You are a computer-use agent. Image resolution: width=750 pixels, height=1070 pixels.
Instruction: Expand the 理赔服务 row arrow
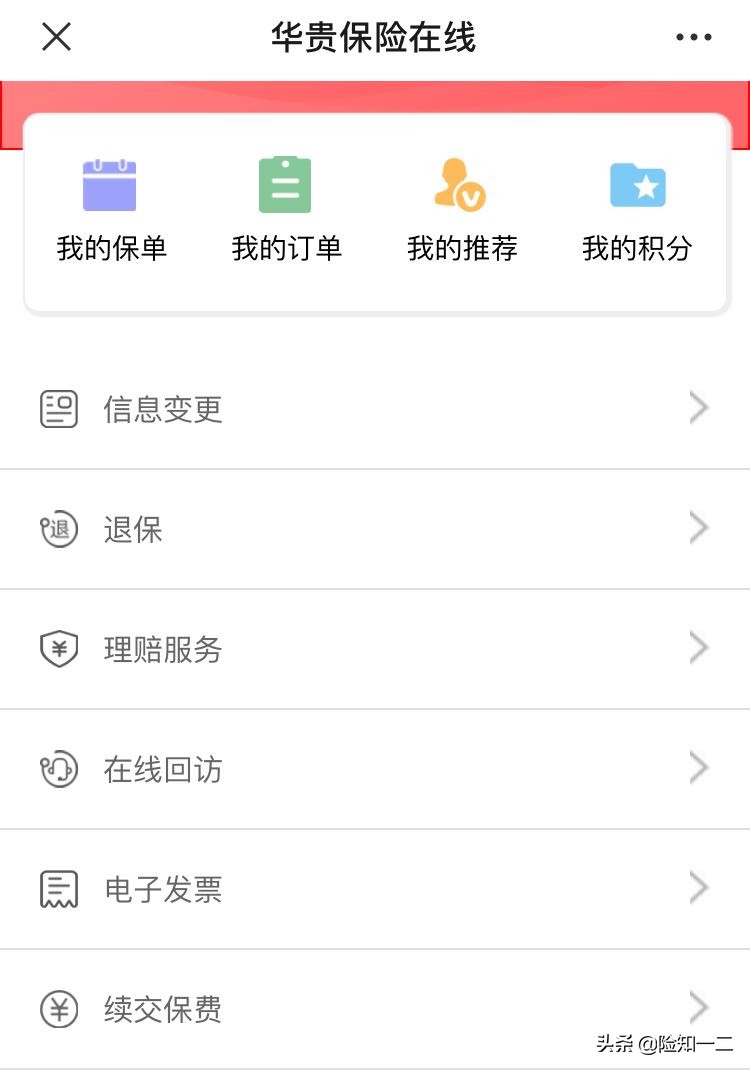tap(698, 648)
